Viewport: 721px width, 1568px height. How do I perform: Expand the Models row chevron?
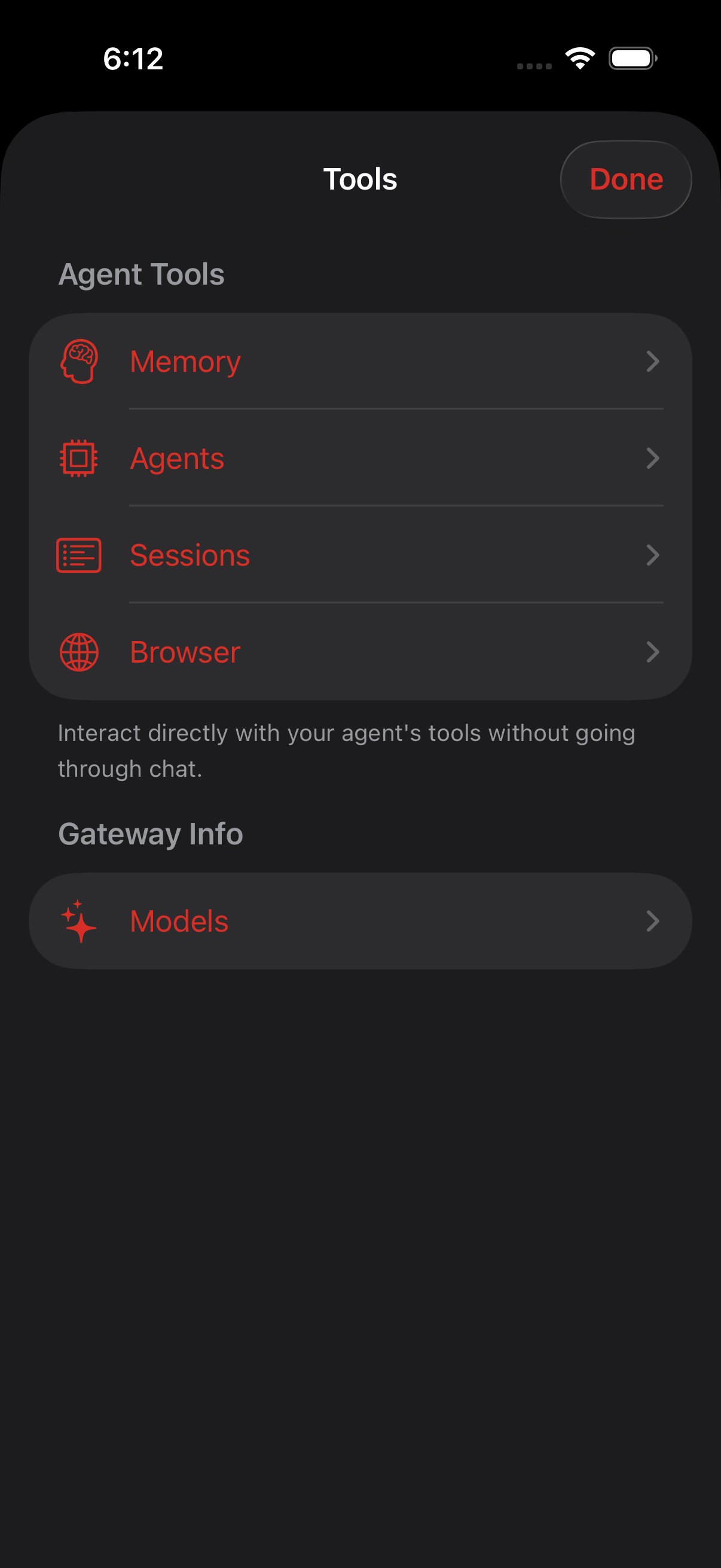click(x=653, y=920)
